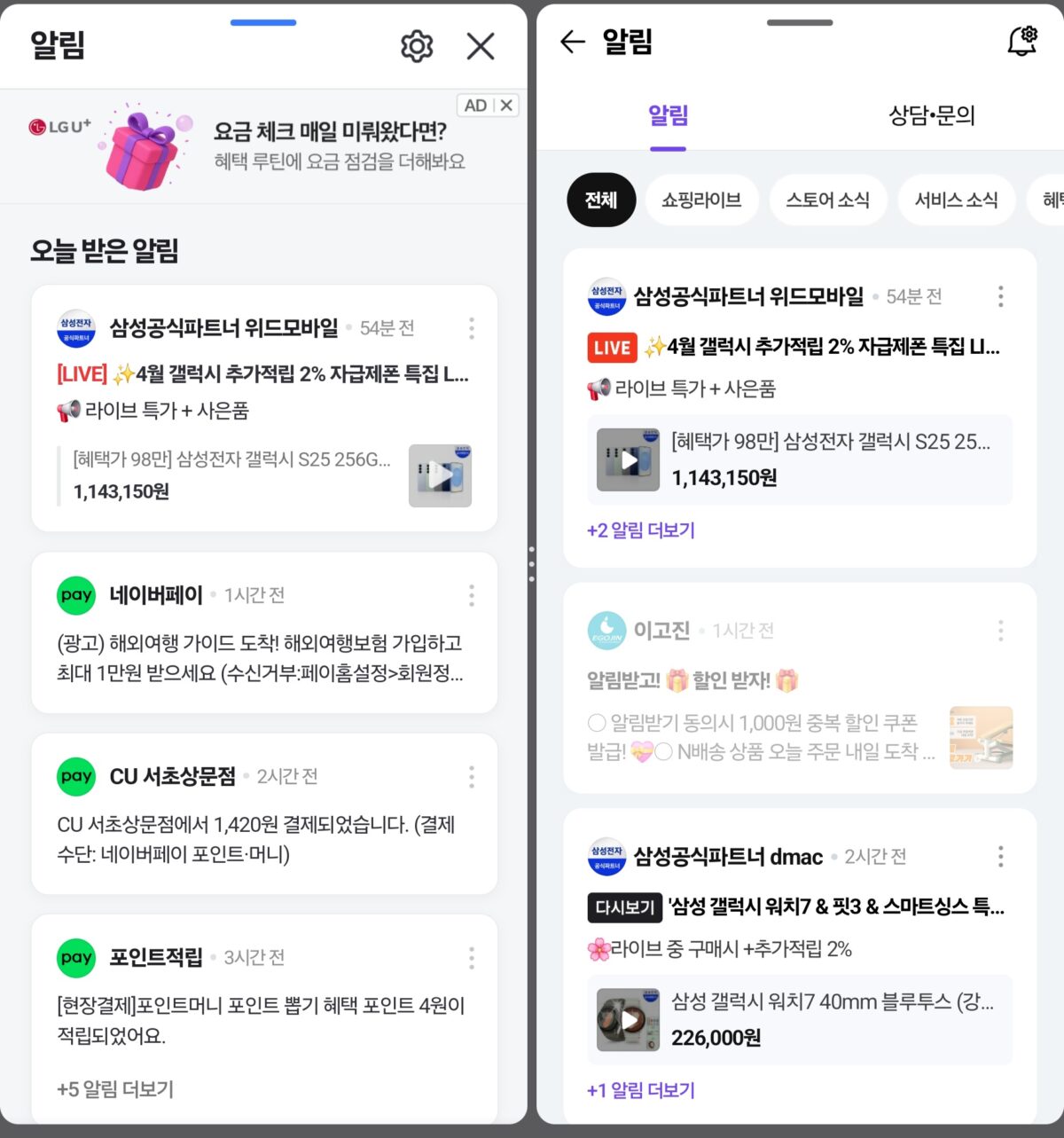Go back from the right 알림 screen
Screen dimensions: 1064x1138
[x=573, y=42]
